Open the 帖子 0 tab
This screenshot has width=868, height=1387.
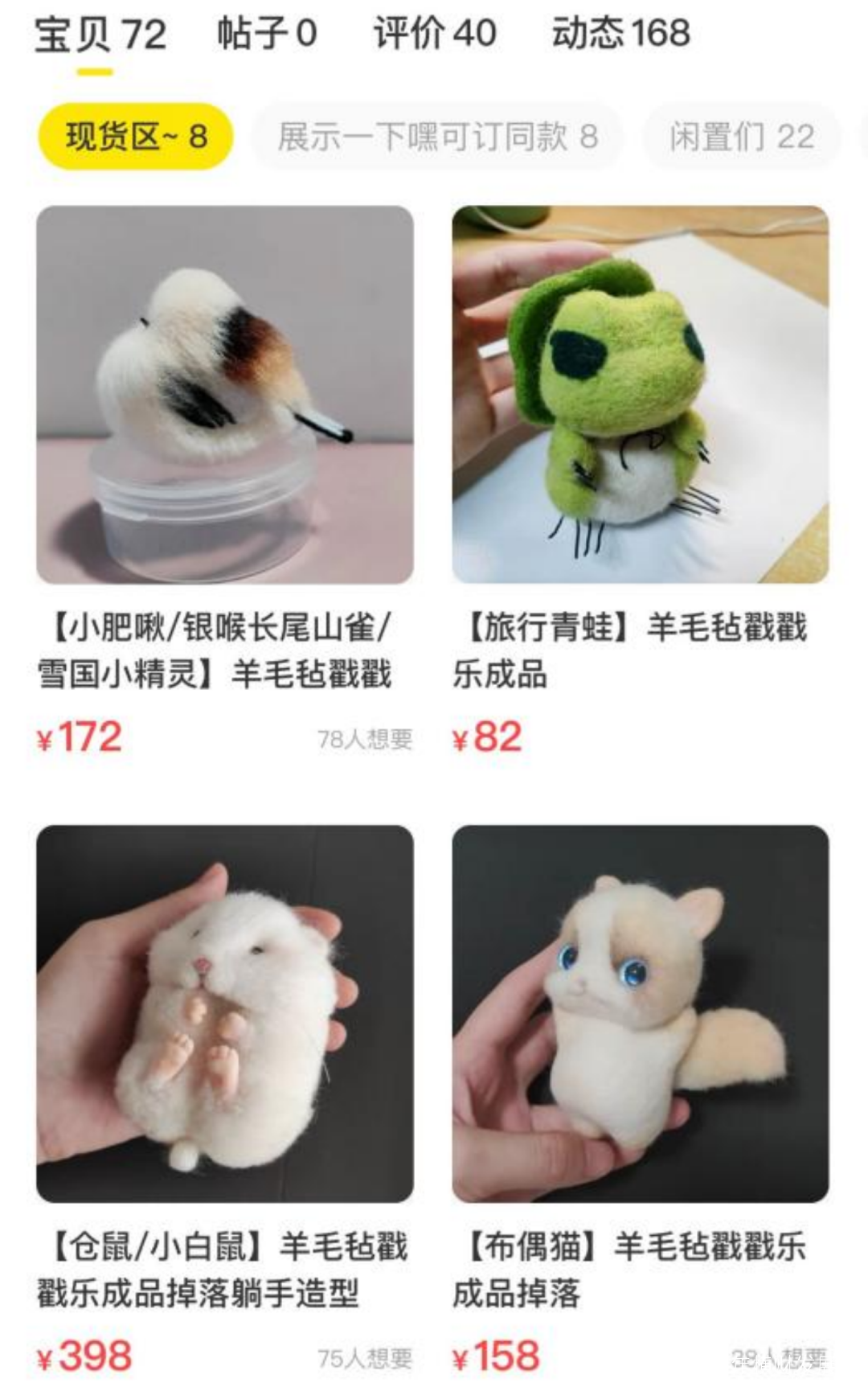coord(267,35)
